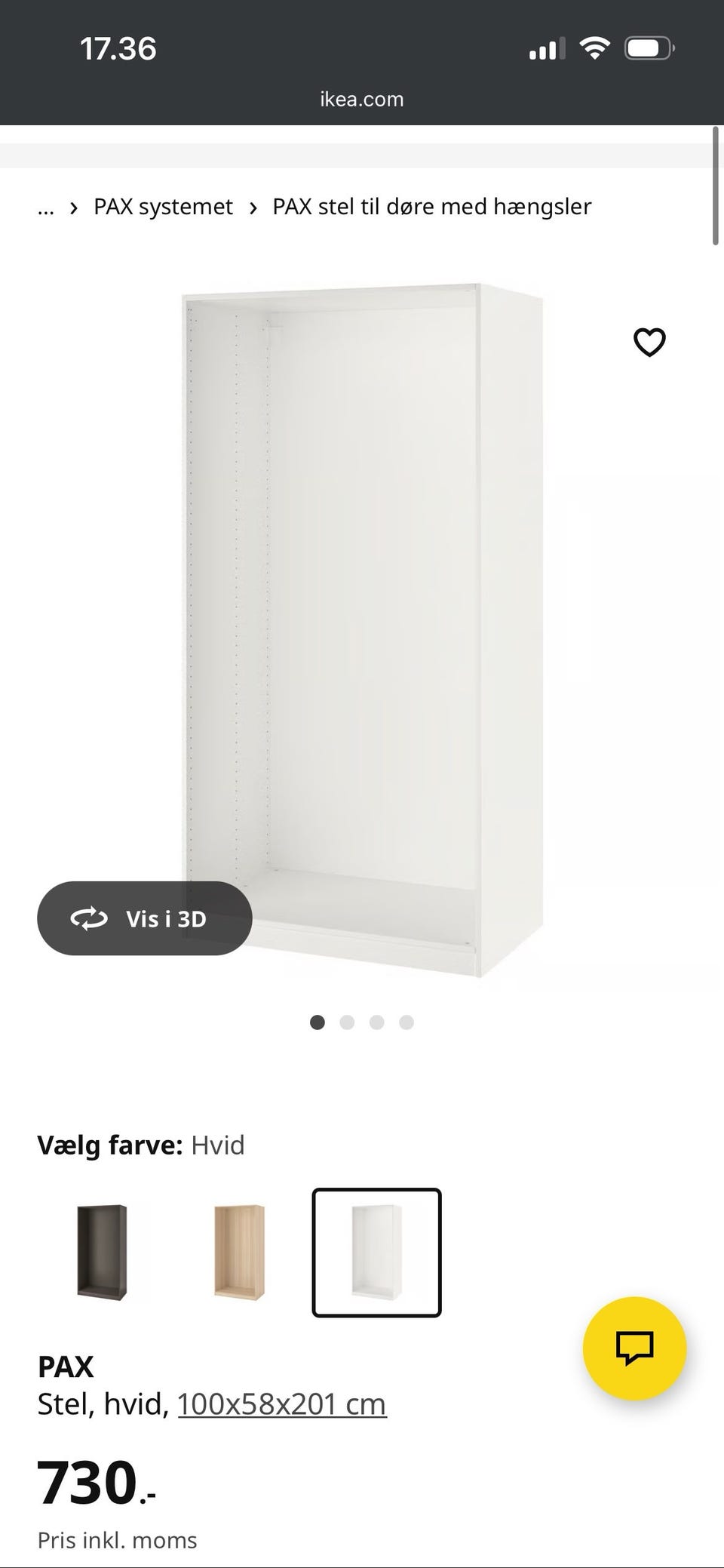Open the 100x58x201 cm size link

tap(282, 1404)
